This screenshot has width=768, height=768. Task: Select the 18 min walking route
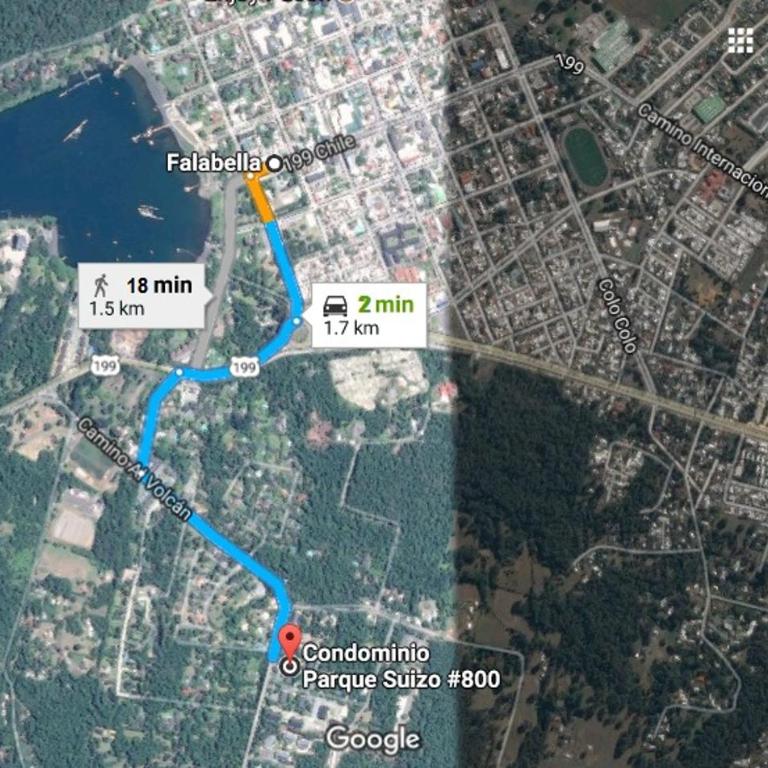click(141, 296)
